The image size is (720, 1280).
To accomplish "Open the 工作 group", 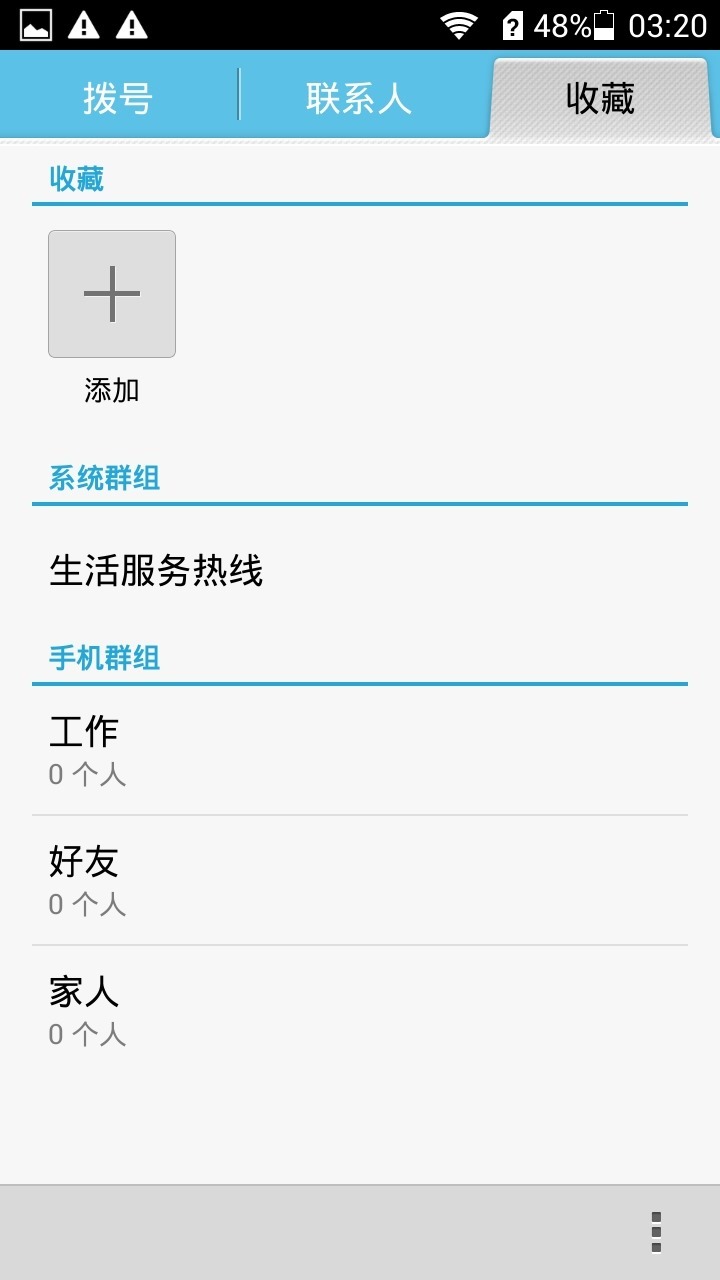I will coord(360,750).
